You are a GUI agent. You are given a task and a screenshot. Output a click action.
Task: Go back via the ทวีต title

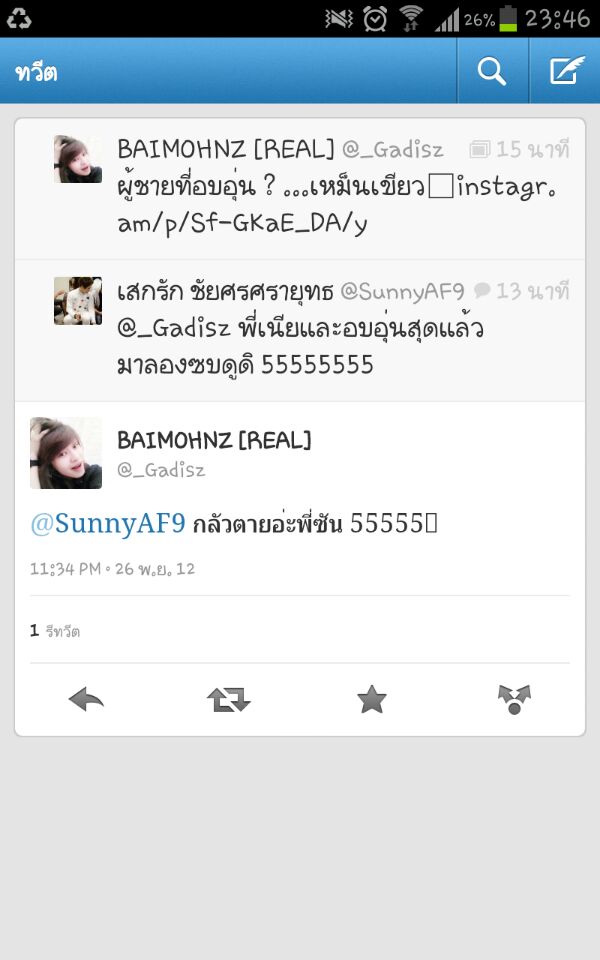(38, 72)
